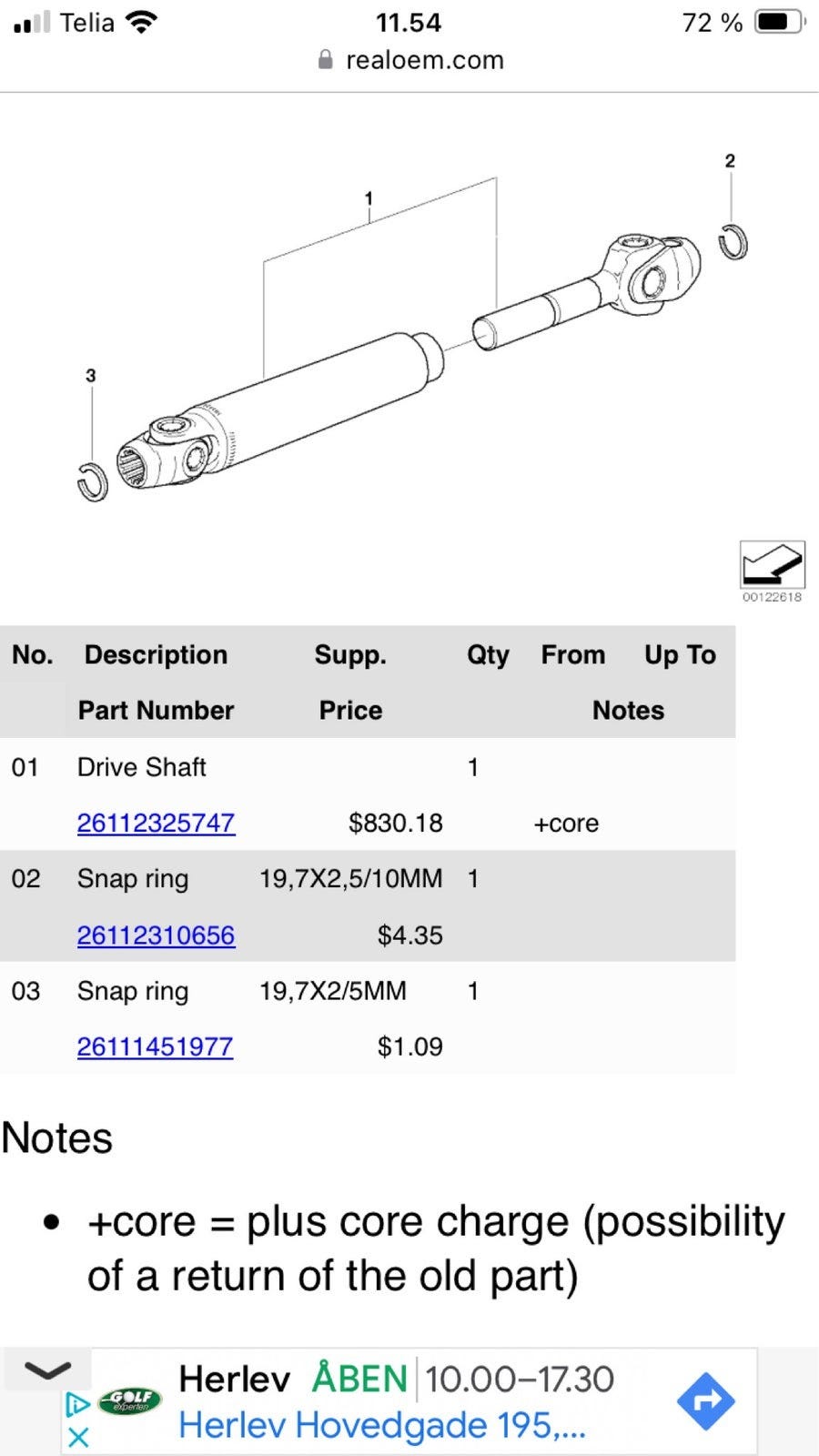
Task: Get directions via blue arrow in ad
Action: point(705,1401)
